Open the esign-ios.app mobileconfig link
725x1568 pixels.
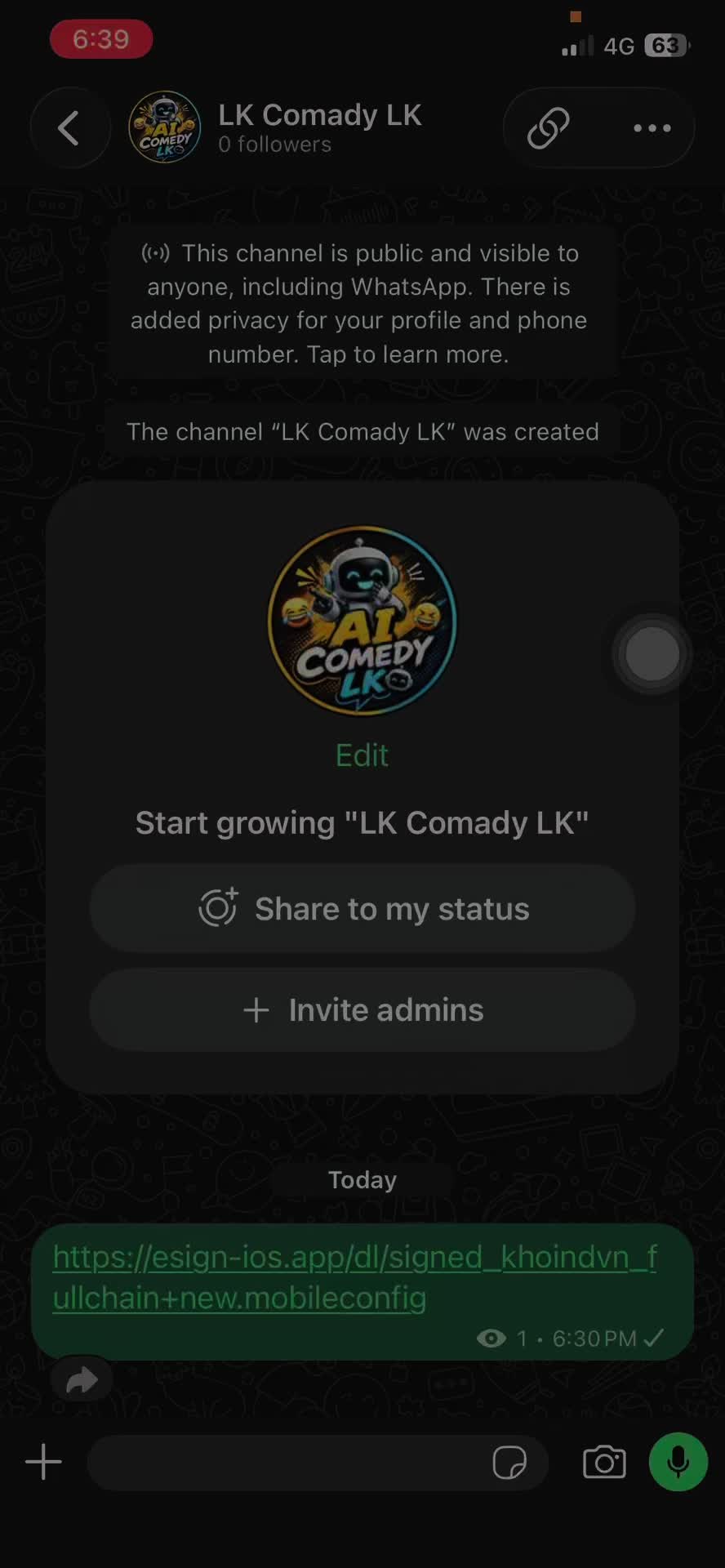(x=355, y=1276)
